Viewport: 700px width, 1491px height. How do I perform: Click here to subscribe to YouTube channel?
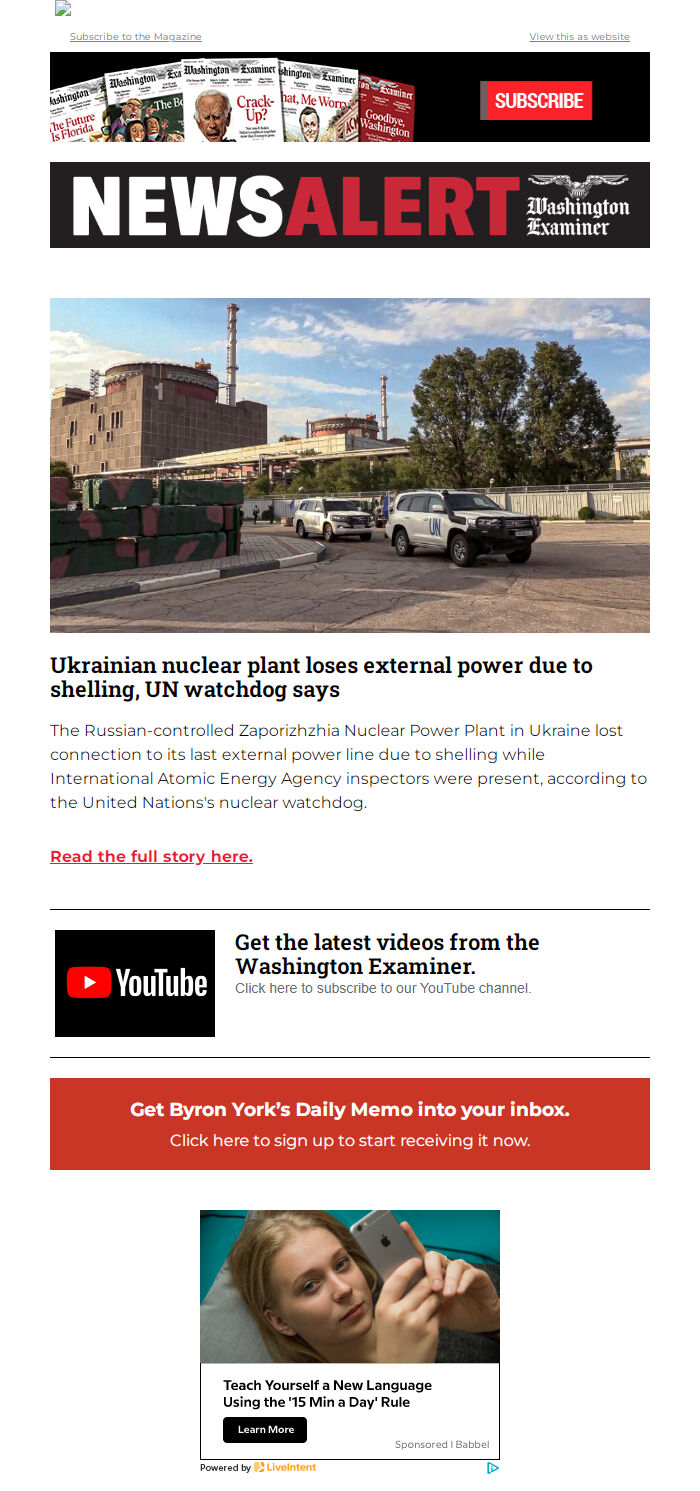[383, 988]
